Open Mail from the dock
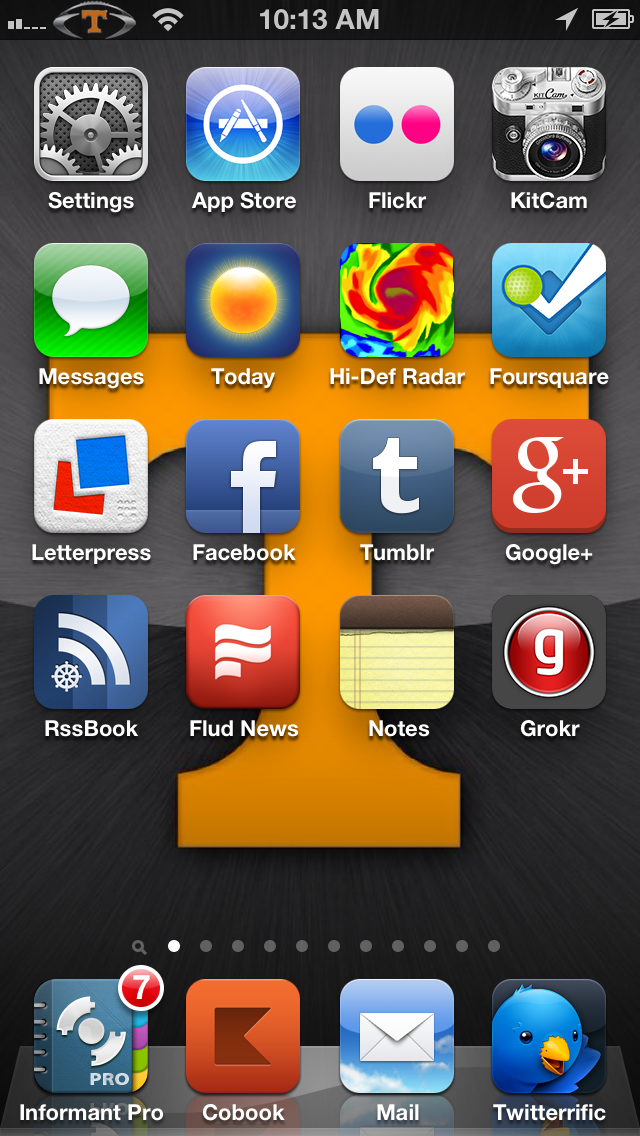Image resolution: width=640 pixels, height=1136 pixels. tap(397, 1036)
